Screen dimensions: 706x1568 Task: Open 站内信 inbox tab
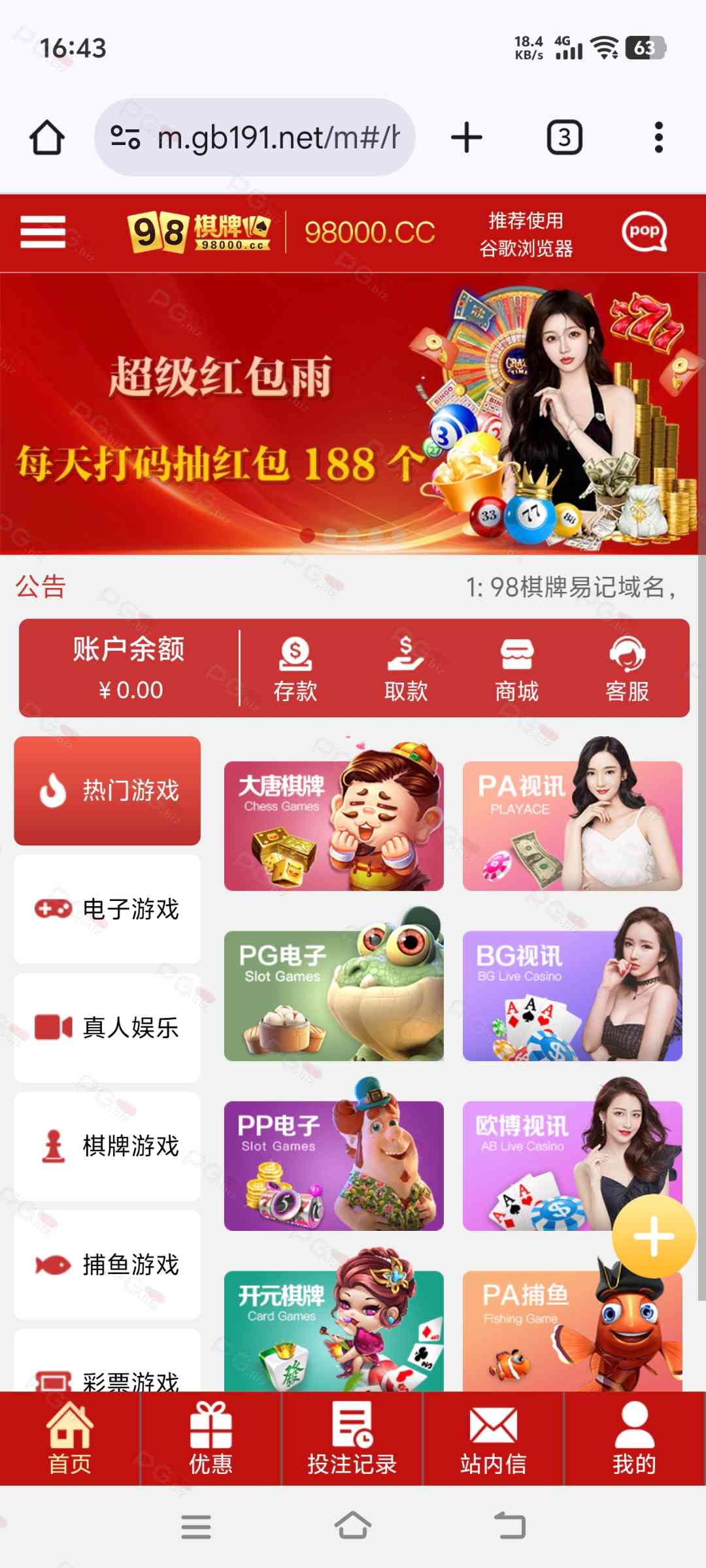pyautogui.click(x=493, y=1439)
